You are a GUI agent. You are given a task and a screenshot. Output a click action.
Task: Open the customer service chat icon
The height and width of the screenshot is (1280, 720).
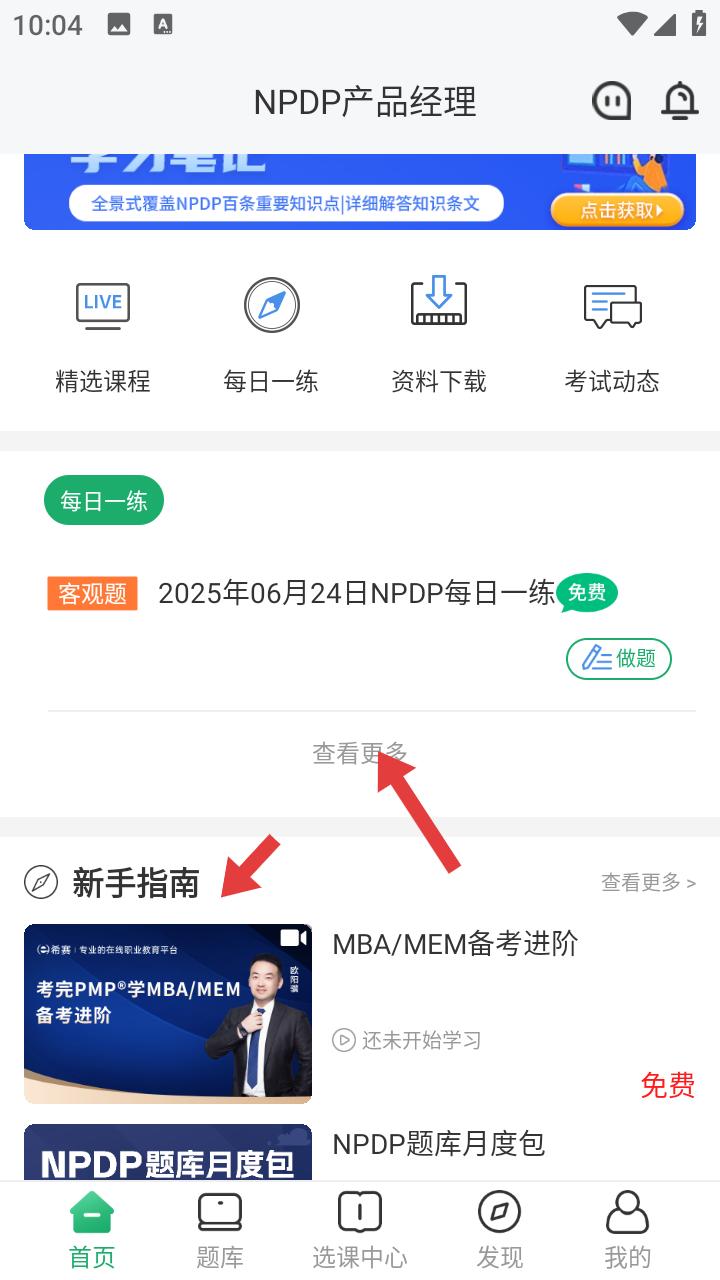[611, 101]
